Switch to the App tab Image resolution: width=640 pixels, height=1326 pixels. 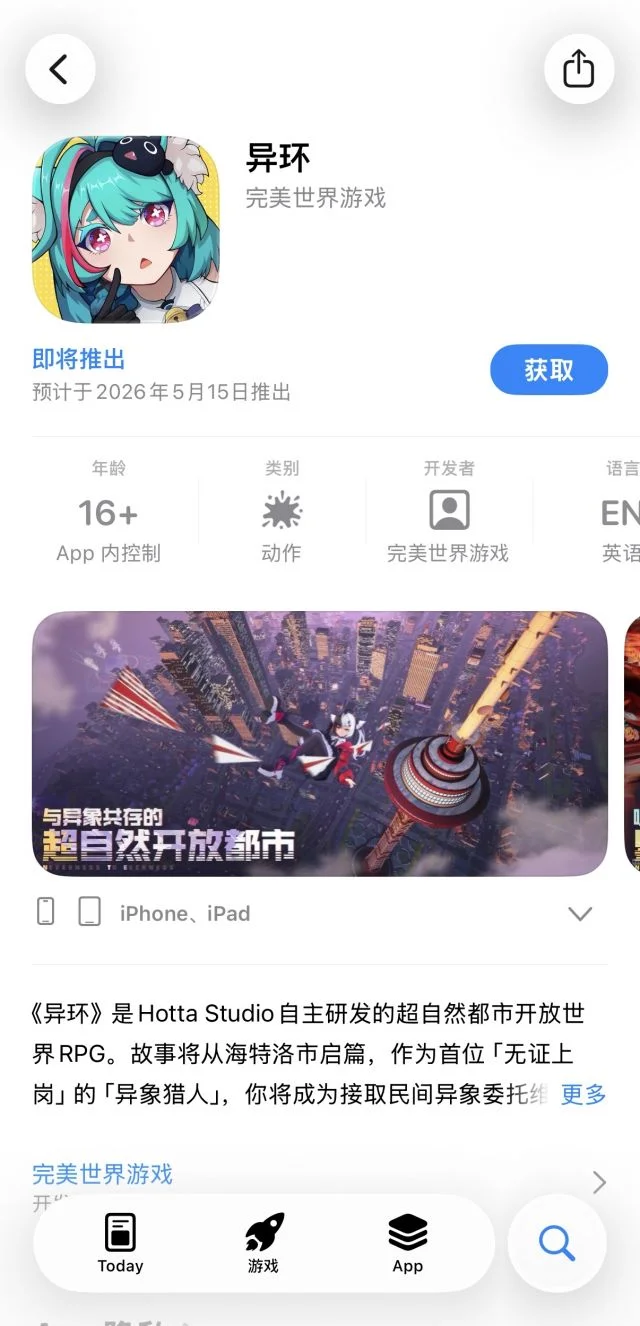click(x=407, y=1243)
